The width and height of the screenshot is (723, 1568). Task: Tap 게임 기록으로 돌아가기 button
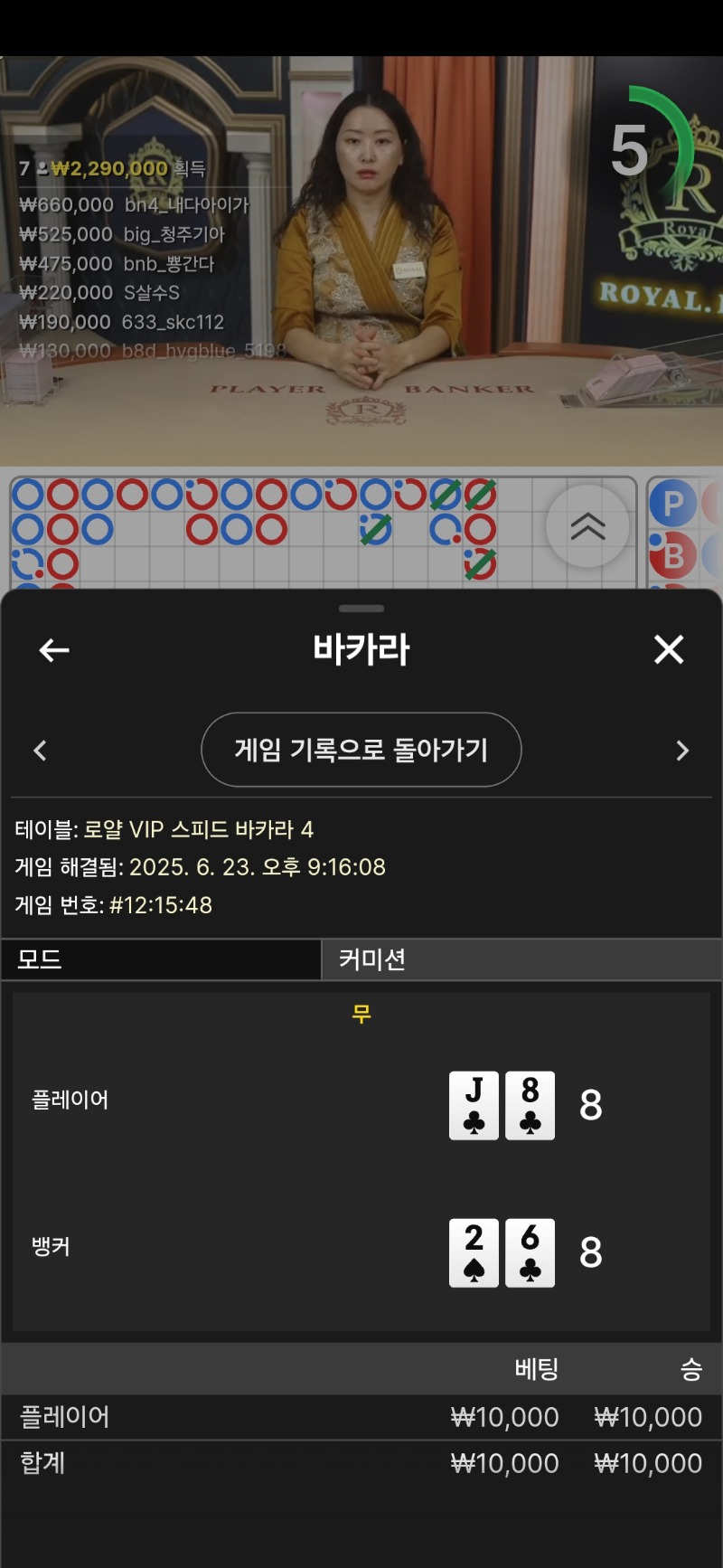361,750
